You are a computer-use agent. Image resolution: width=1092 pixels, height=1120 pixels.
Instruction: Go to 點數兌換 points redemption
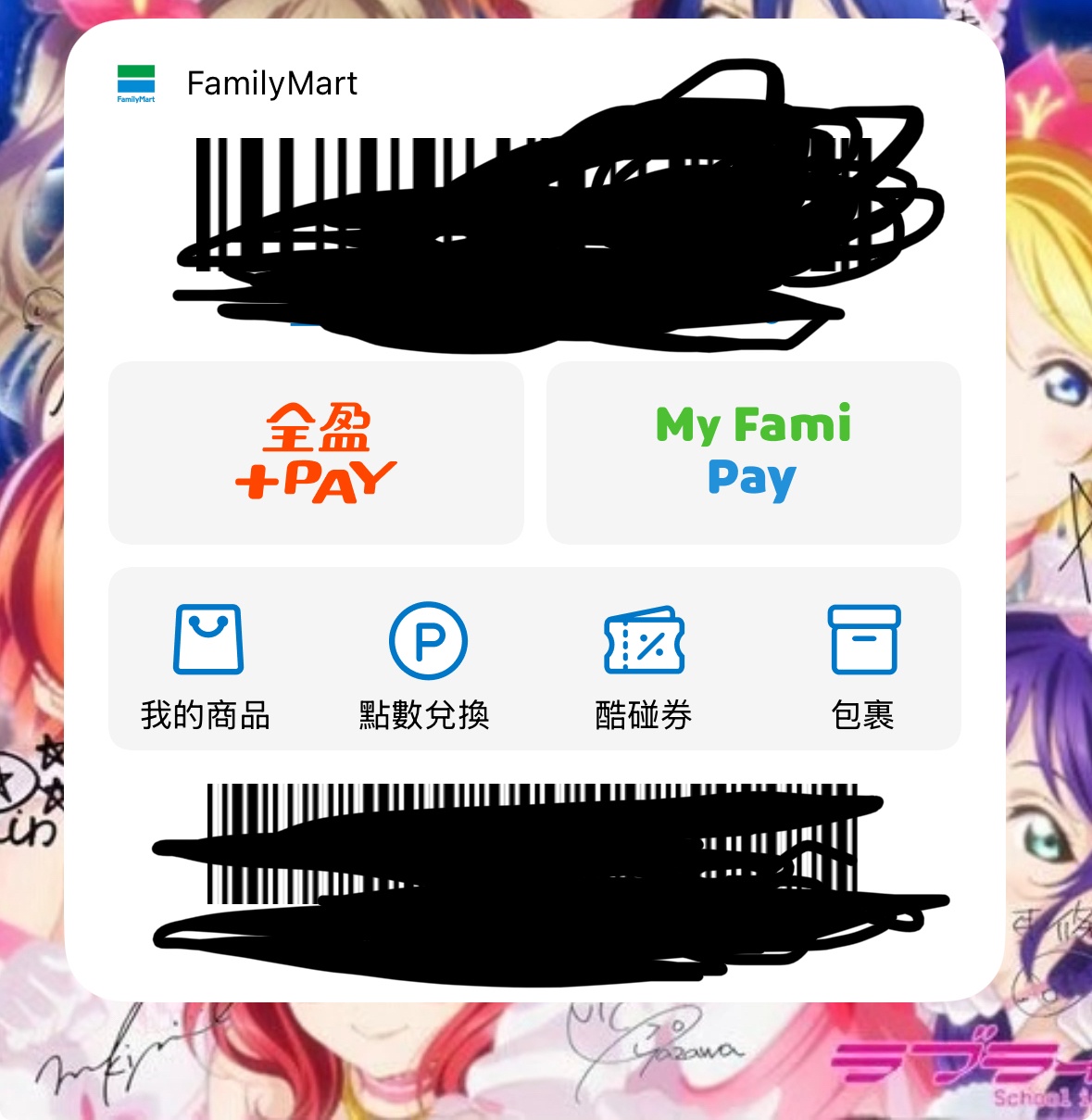pyautogui.click(x=426, y=663)
